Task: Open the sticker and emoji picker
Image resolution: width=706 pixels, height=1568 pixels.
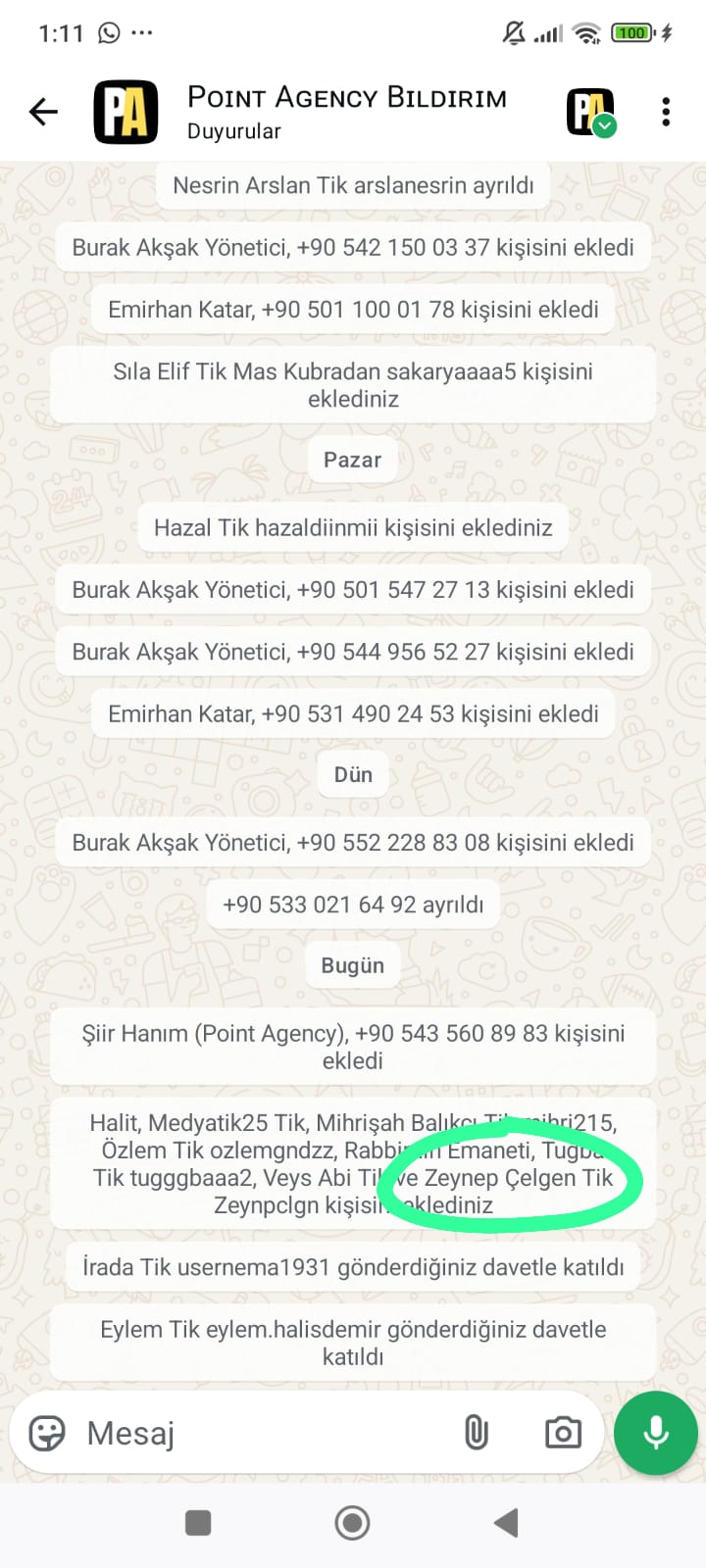Action: [47, 1433]
